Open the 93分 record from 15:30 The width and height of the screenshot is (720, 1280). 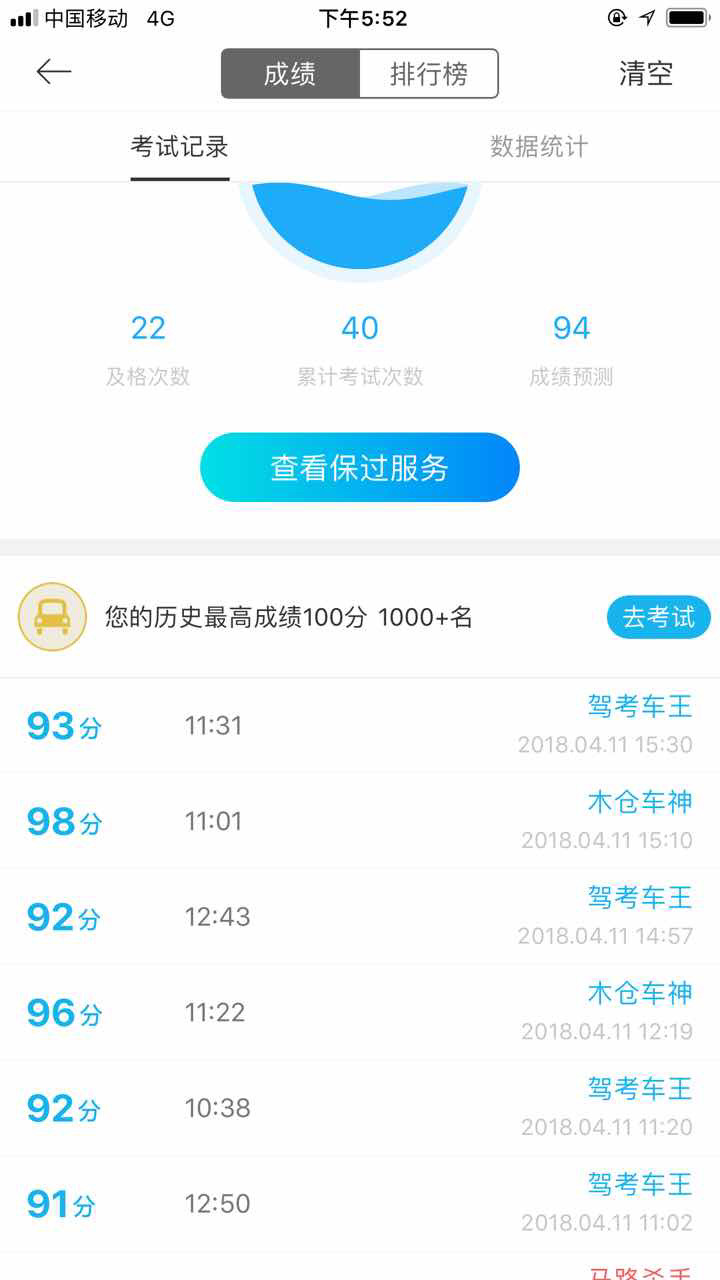tap(360, 725)
